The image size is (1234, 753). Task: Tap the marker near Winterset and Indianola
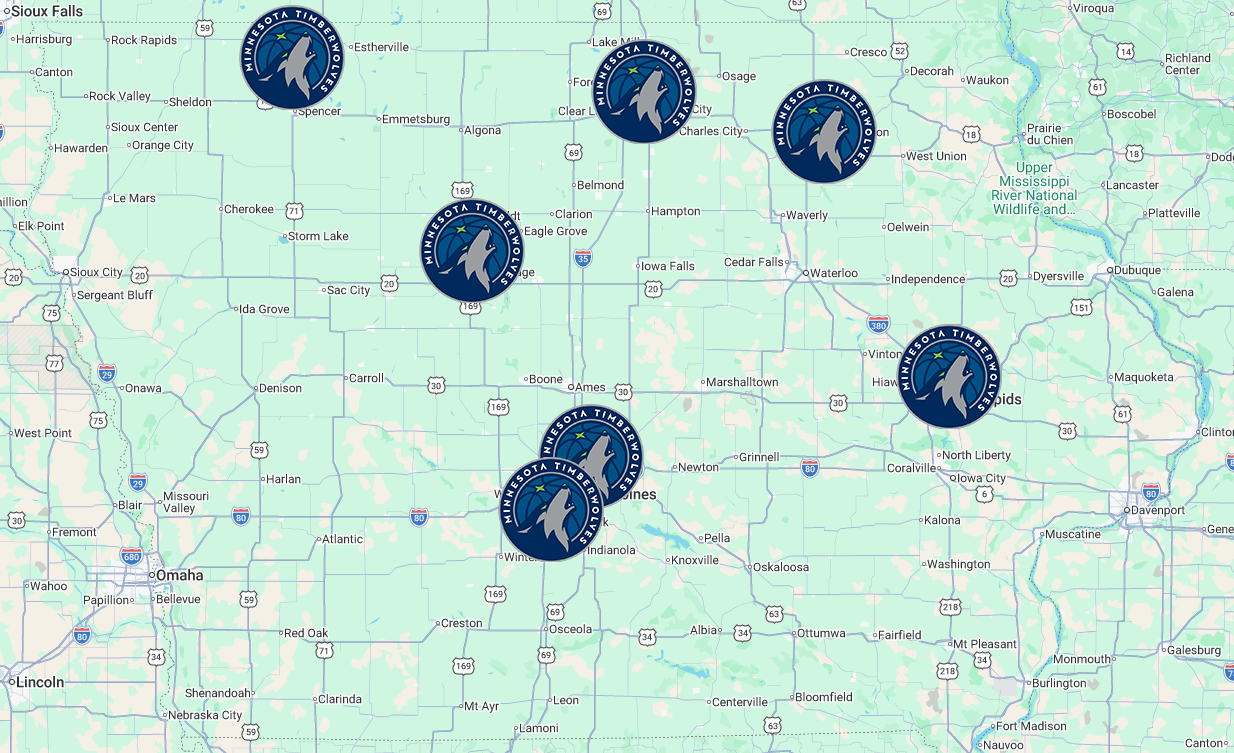click(551, 509)
